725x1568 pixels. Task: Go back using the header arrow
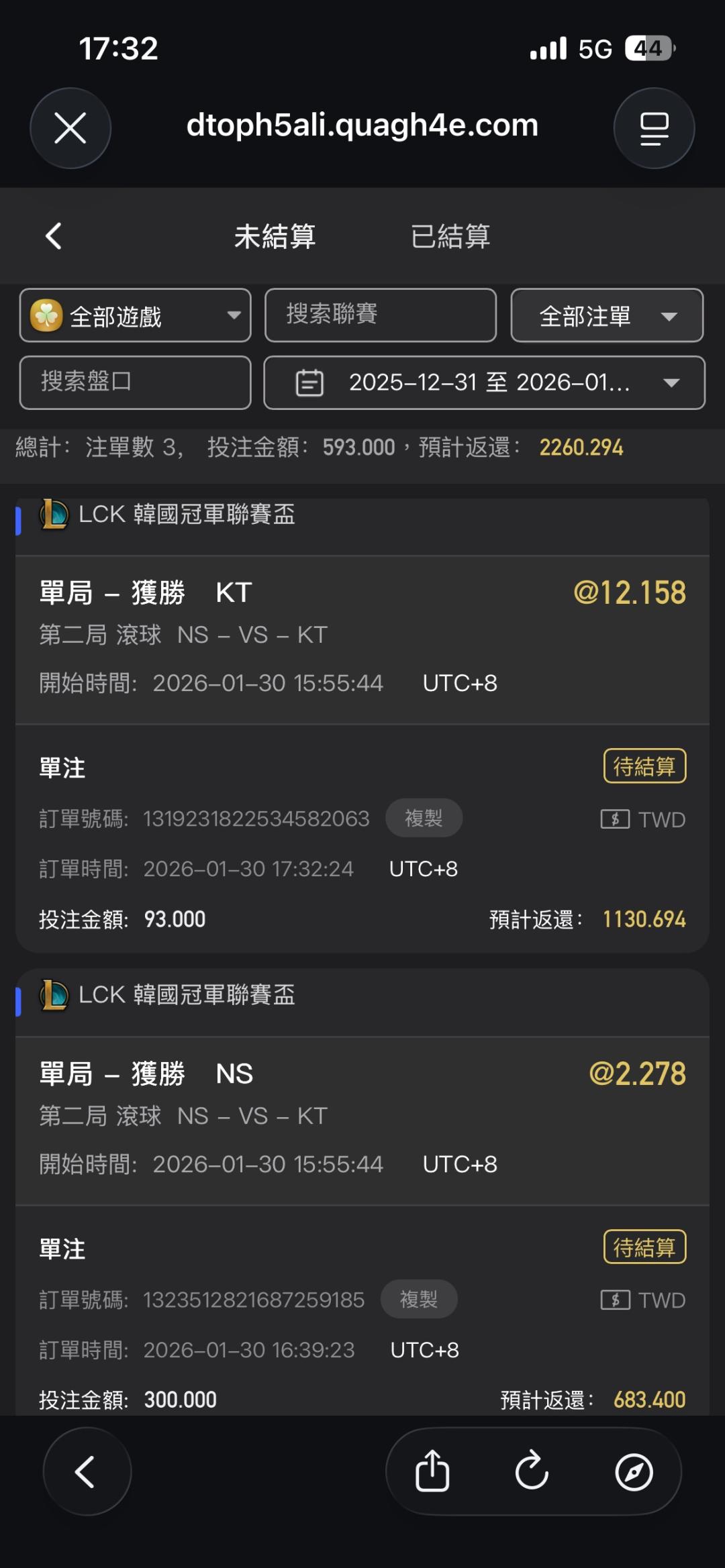[x=54, y=236]
